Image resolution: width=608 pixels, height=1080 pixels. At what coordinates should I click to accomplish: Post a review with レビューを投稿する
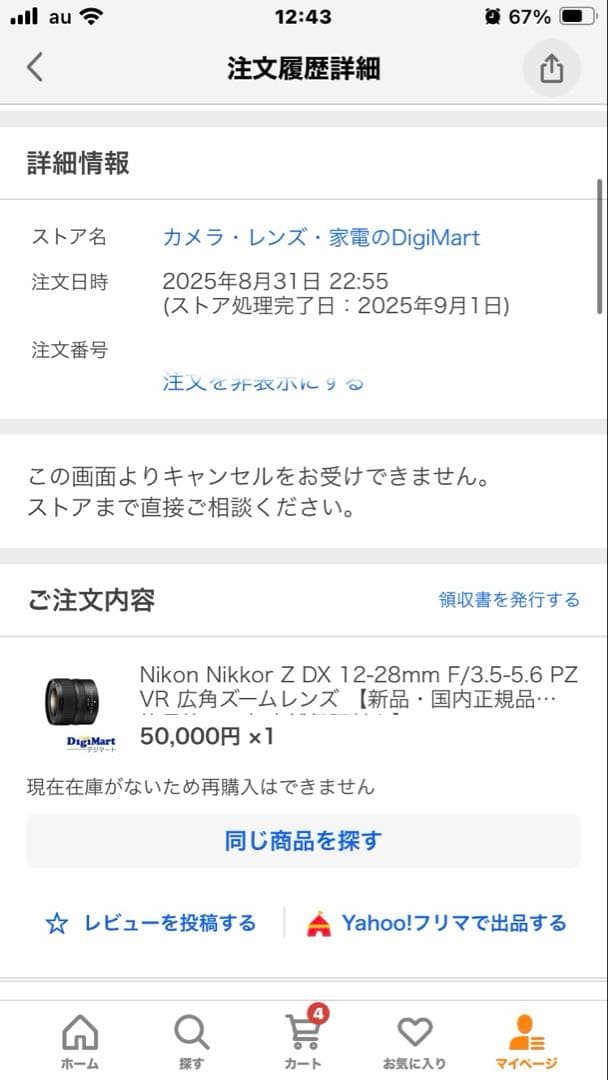point(152,923)
